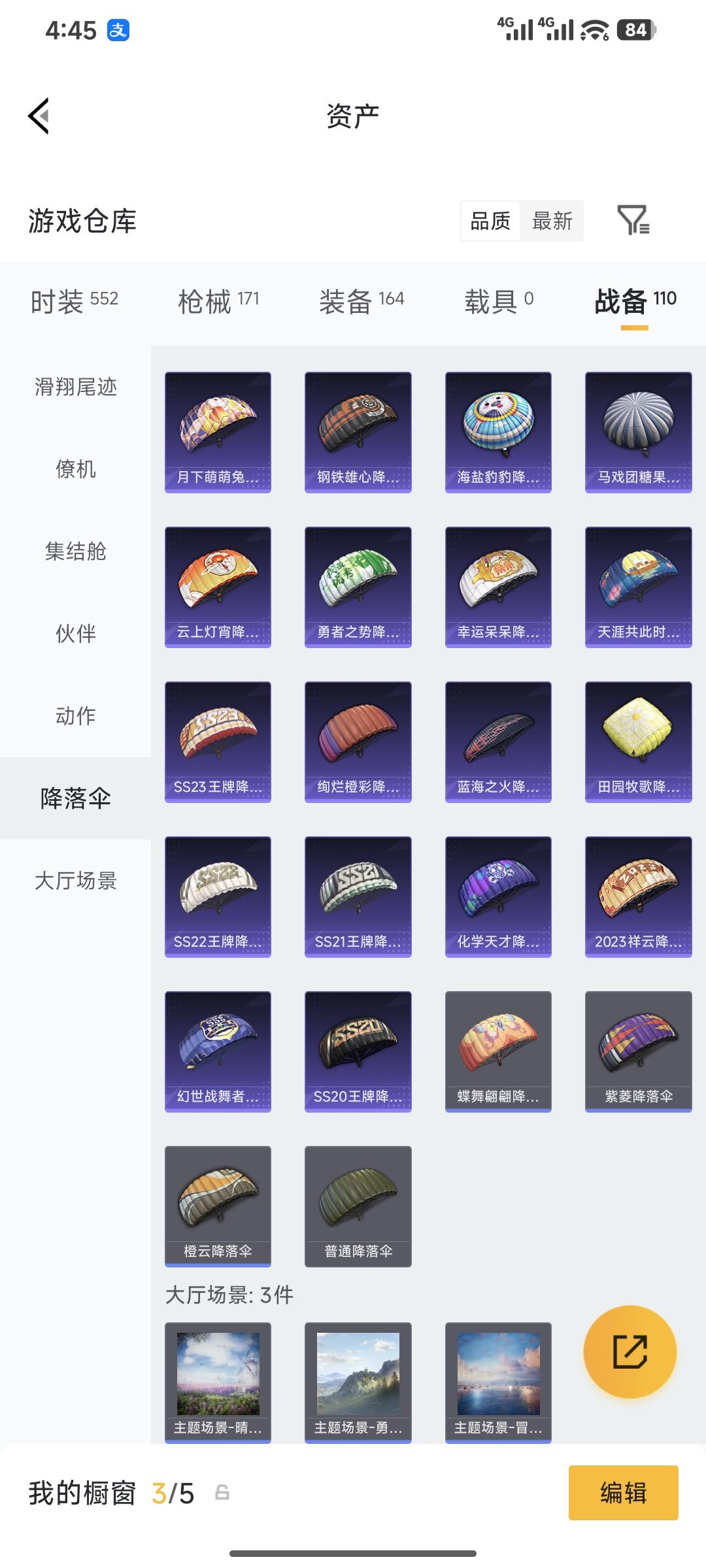Switch sorting to 最新
Image resolution: width=706 pixels, height=1568 pixels.
[x=552, y=221]
